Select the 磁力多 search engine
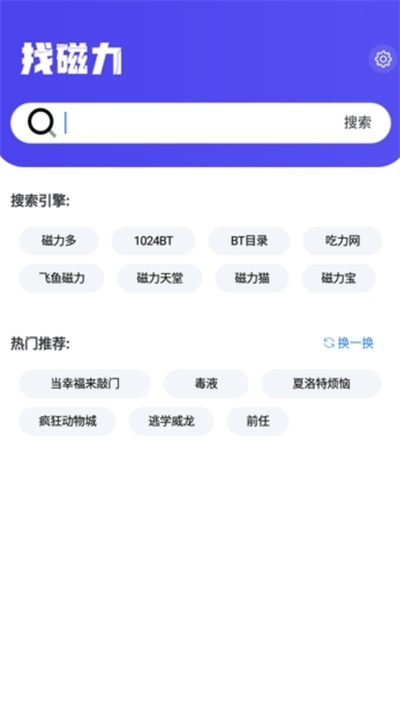The width and height of the screenshot is (400, 707). [59, 241]
